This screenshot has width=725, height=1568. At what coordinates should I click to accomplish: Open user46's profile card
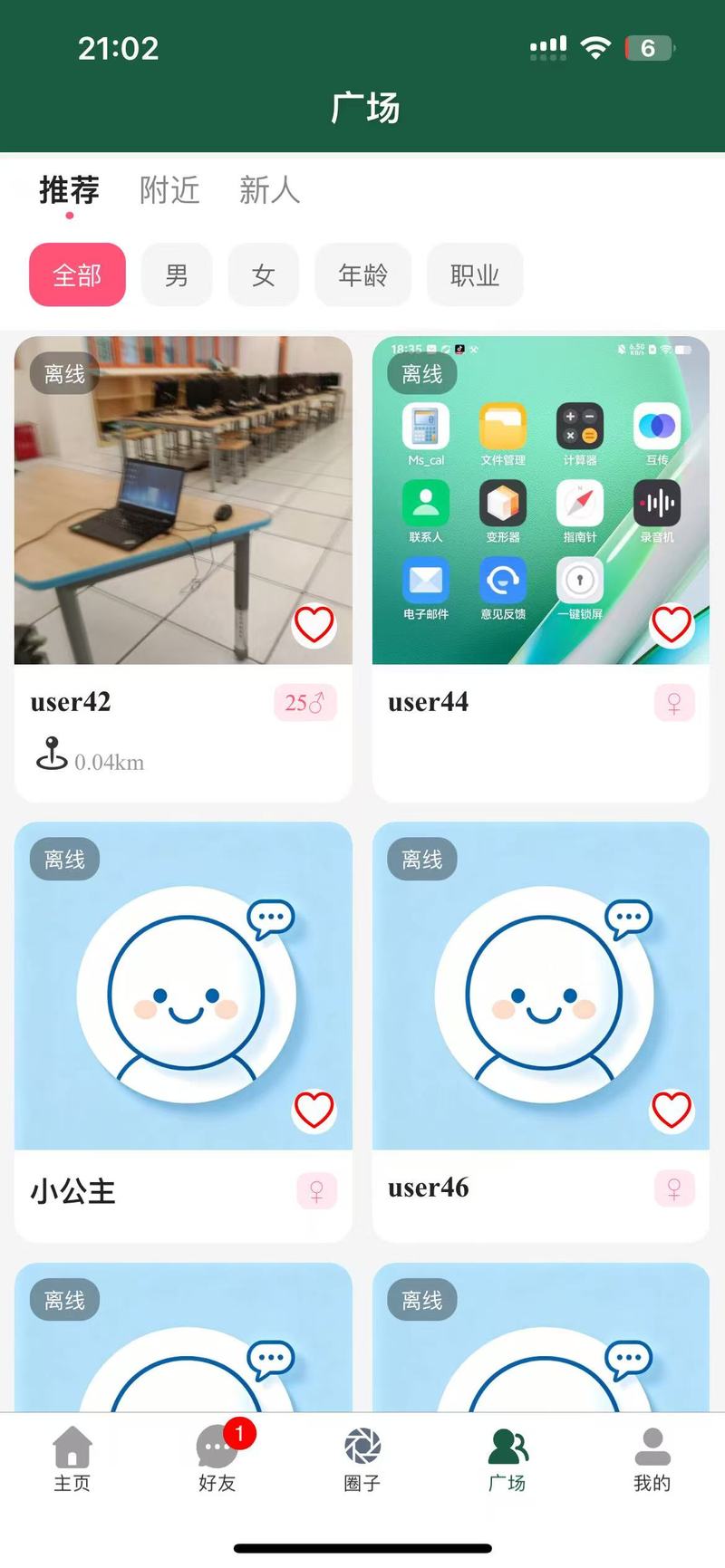[541, 1033]
